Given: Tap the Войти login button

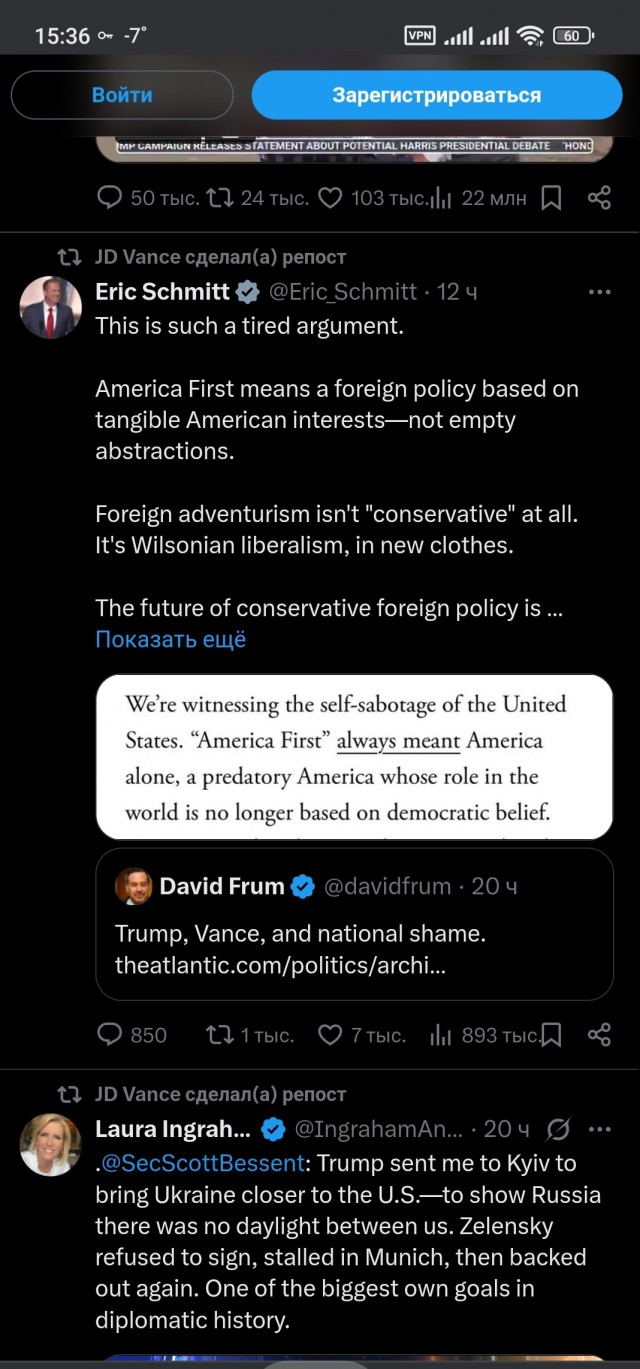Looking at the screenshot, I should point(122,96).
